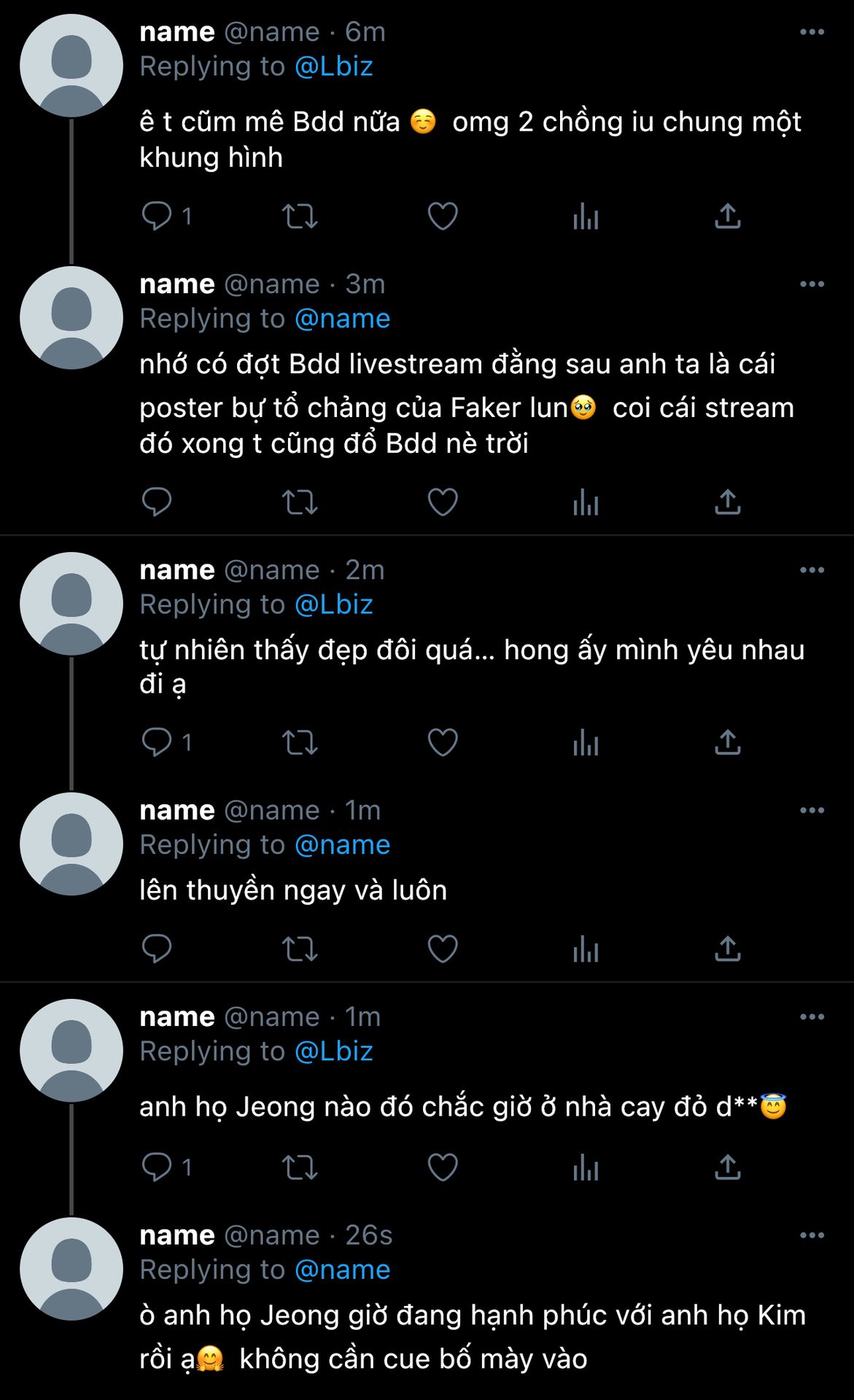This screenshot has height=1400, width=854.
Task: Like the "lên thuyền ngay và luôn" reply
Action: (x=443, y=949)
